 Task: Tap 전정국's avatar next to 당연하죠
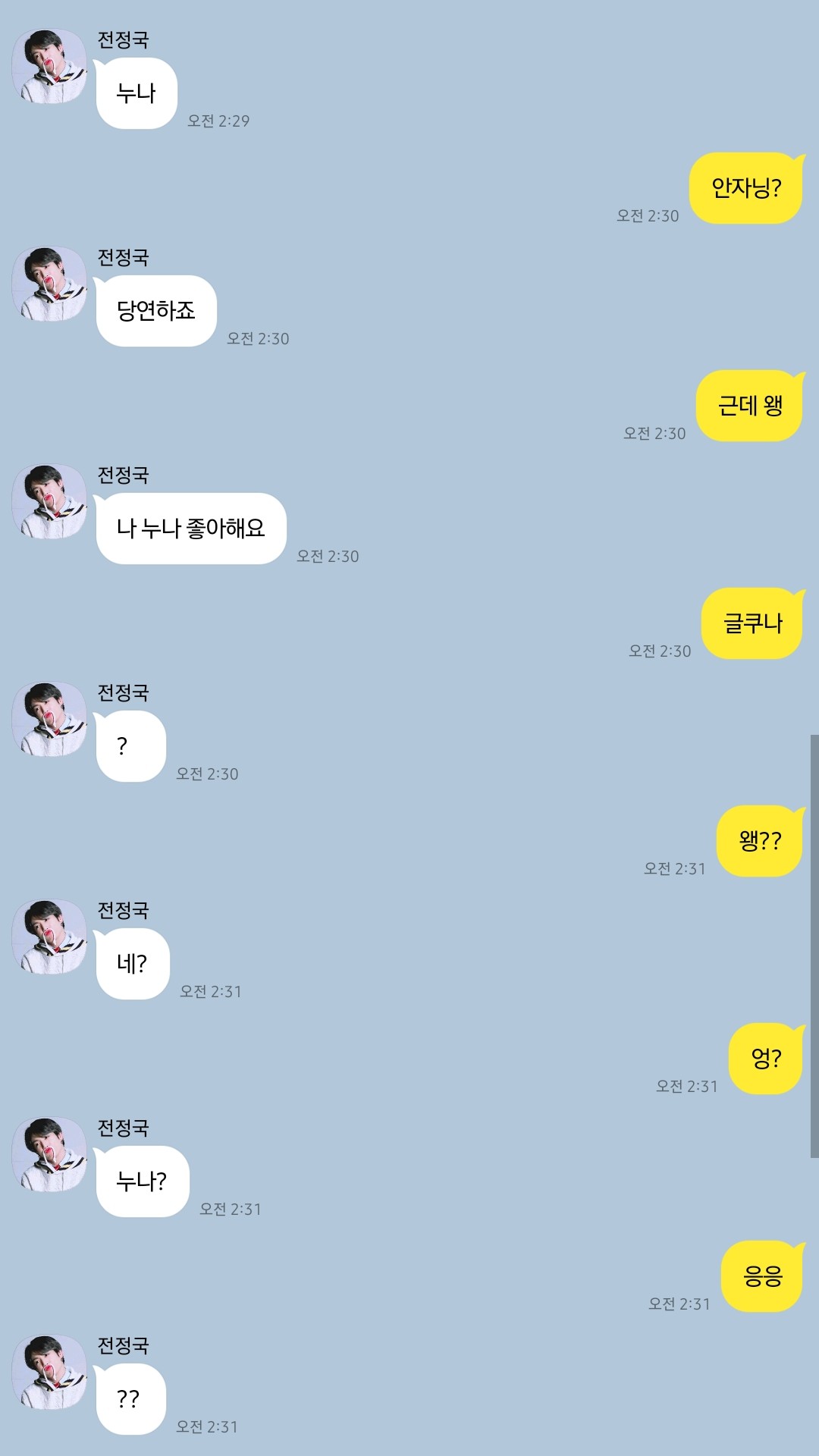pyautogui.click(x=50, y=284)
